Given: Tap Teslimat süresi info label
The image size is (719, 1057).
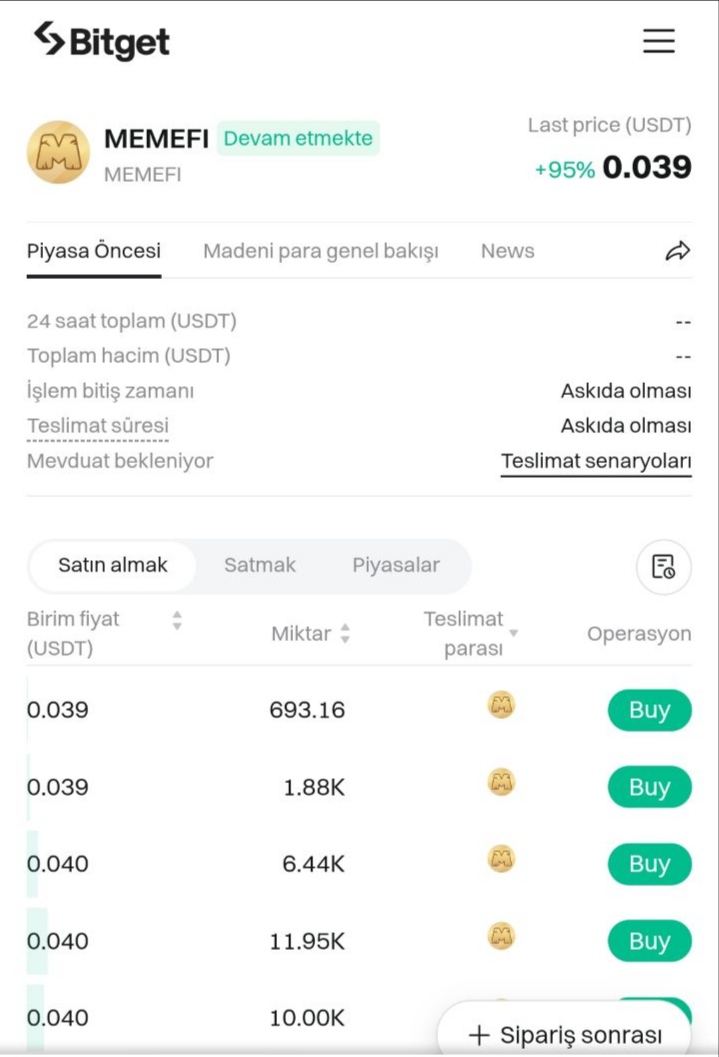Looking at the screenshot, I should (97, 426).
